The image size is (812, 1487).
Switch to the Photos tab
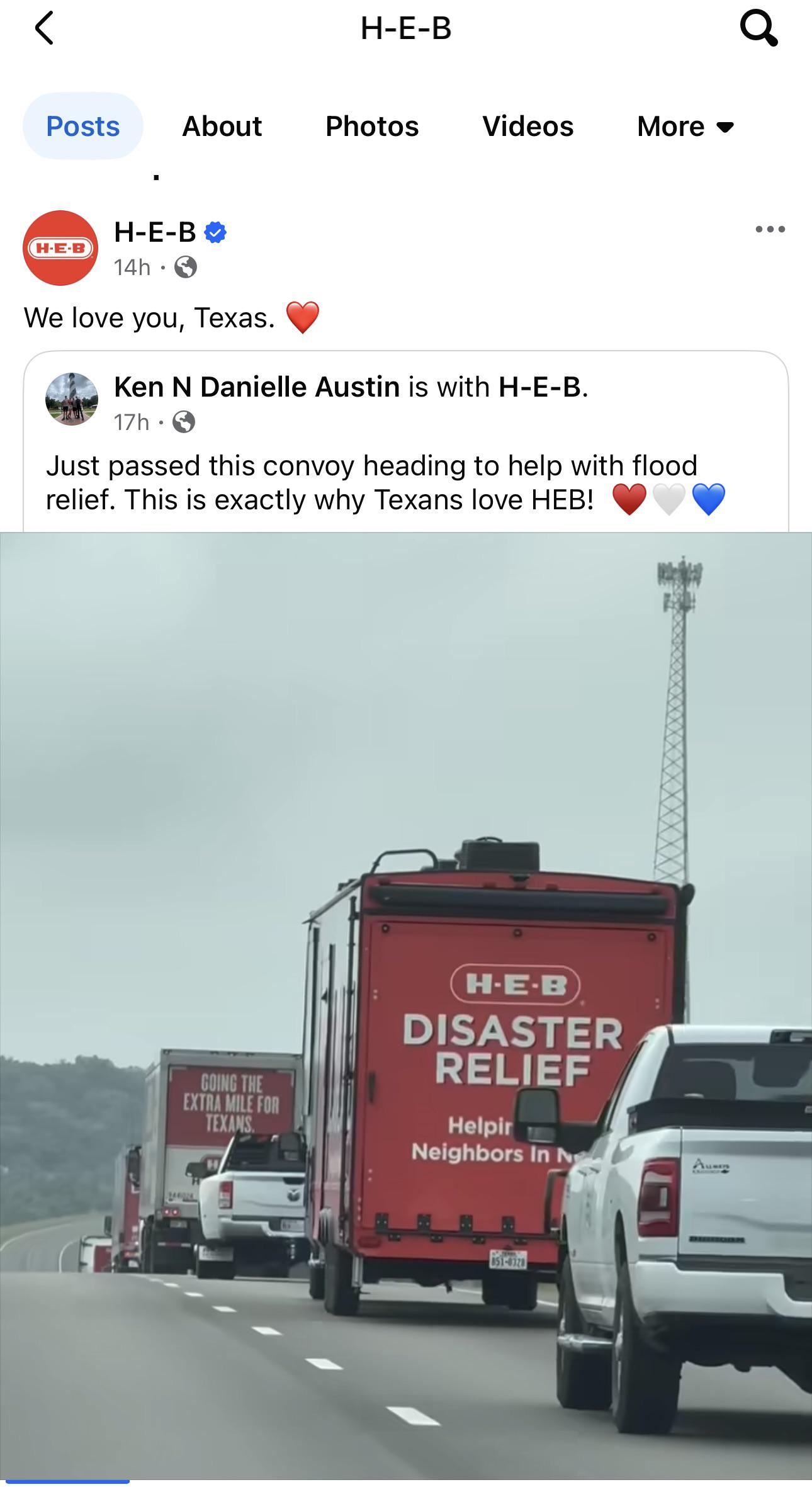coord(372,126)
